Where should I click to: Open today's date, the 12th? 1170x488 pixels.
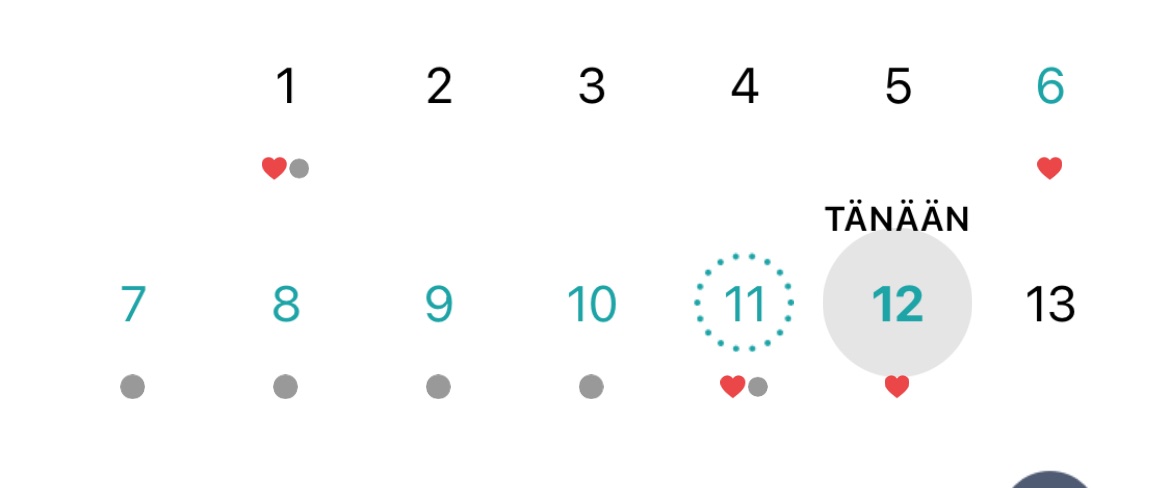click(x=897, y=304)
